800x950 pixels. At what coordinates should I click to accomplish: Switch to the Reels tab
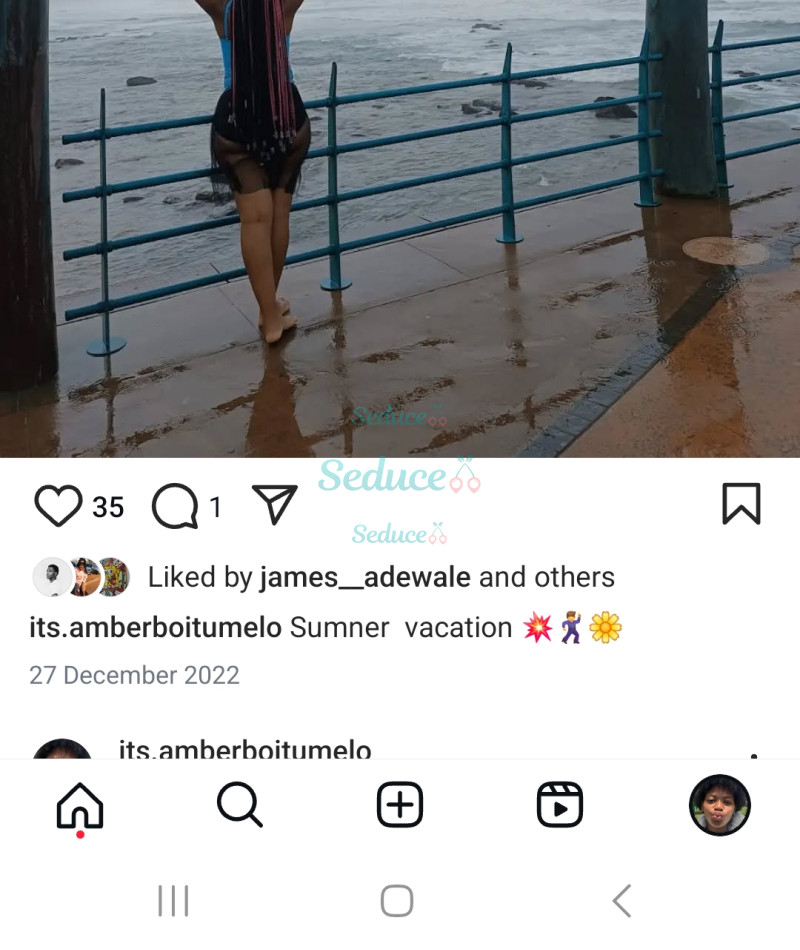point(560,805)
